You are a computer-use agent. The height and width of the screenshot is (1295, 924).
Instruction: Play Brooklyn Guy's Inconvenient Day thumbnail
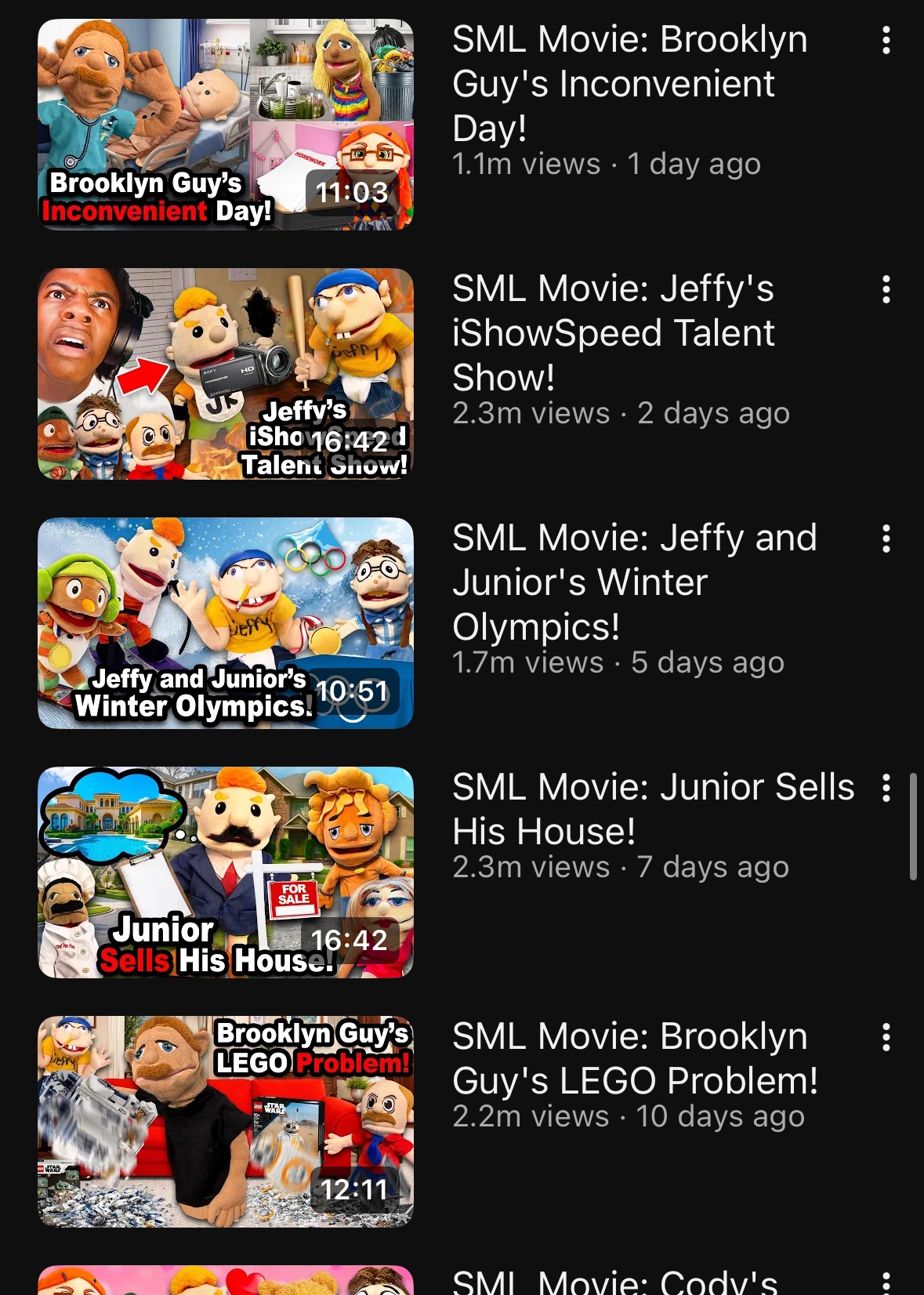(226, 125)
